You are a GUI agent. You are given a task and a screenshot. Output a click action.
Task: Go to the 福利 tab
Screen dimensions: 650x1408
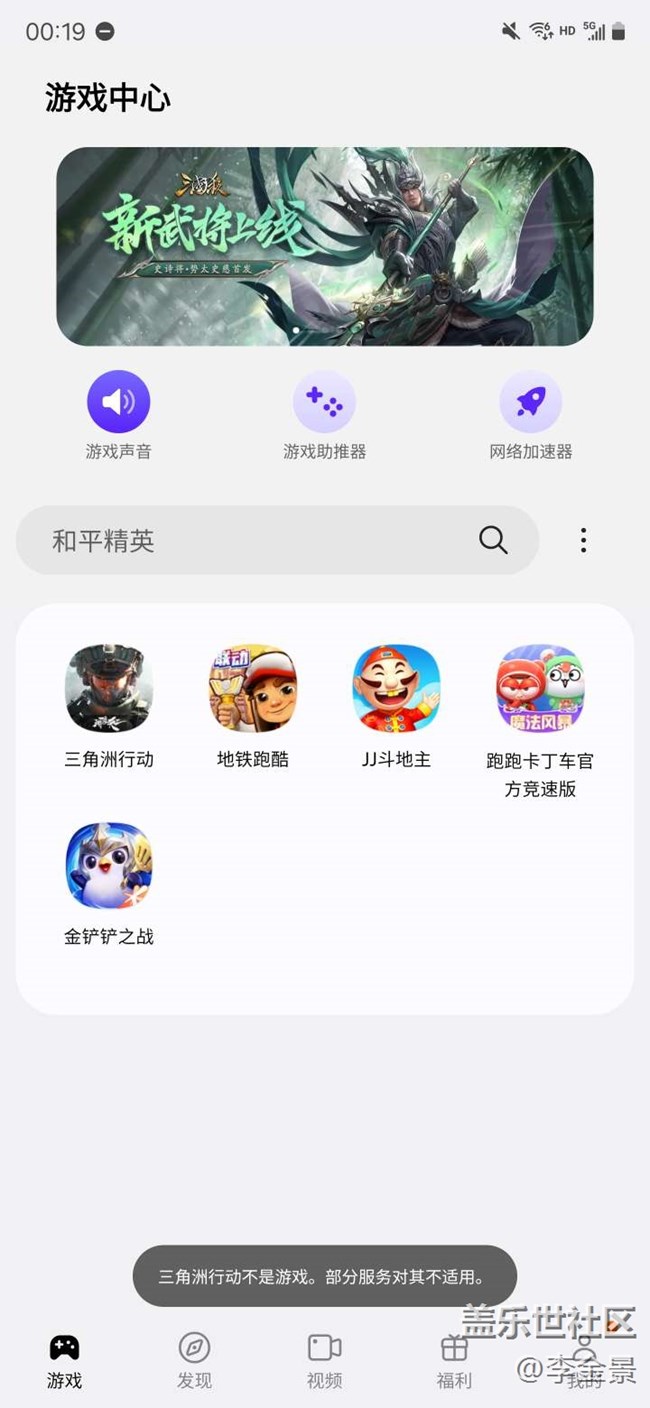[x=454, y=1360]
